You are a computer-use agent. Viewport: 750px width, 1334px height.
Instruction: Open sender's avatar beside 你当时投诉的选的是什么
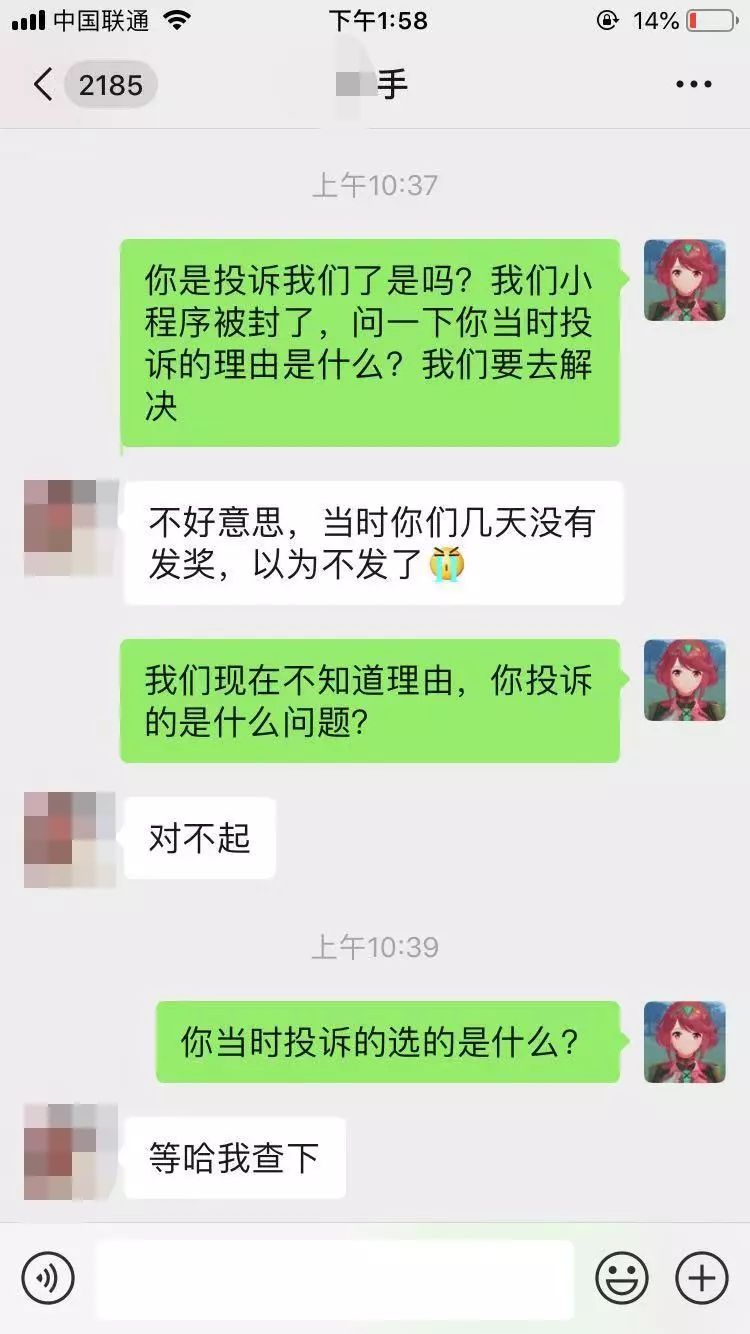point(684,1042)
